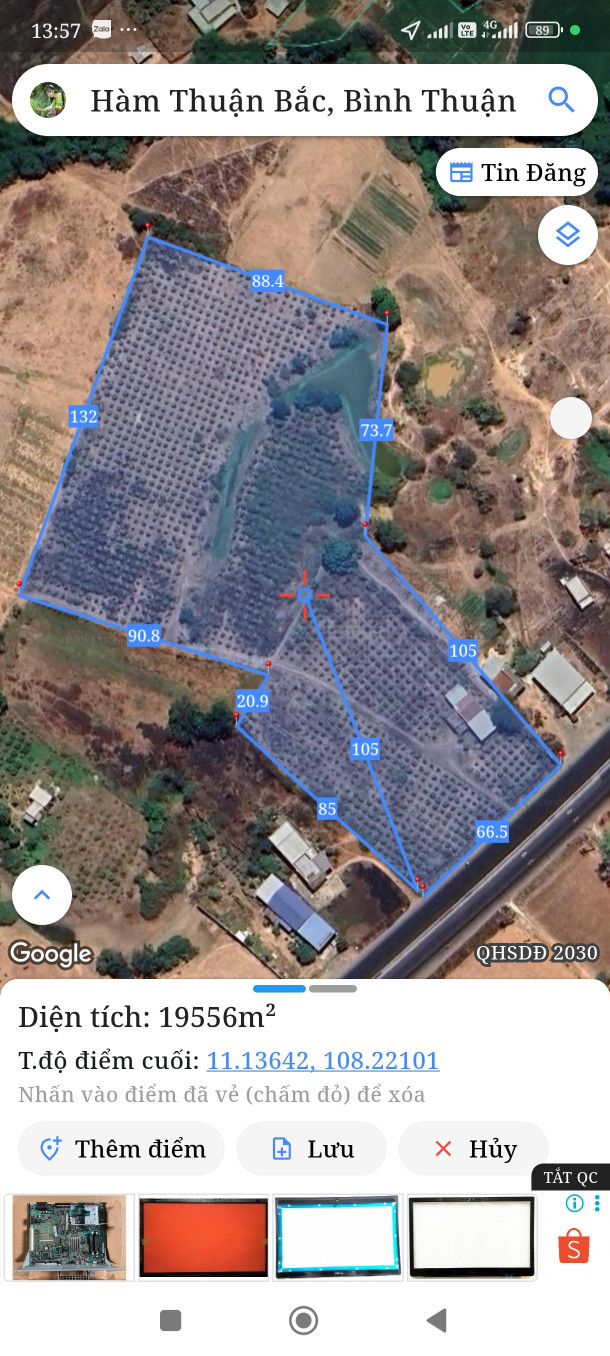Go back with system back button
The width and height of the screenshot is (610, 1356).
click(x=436, y=1321)
